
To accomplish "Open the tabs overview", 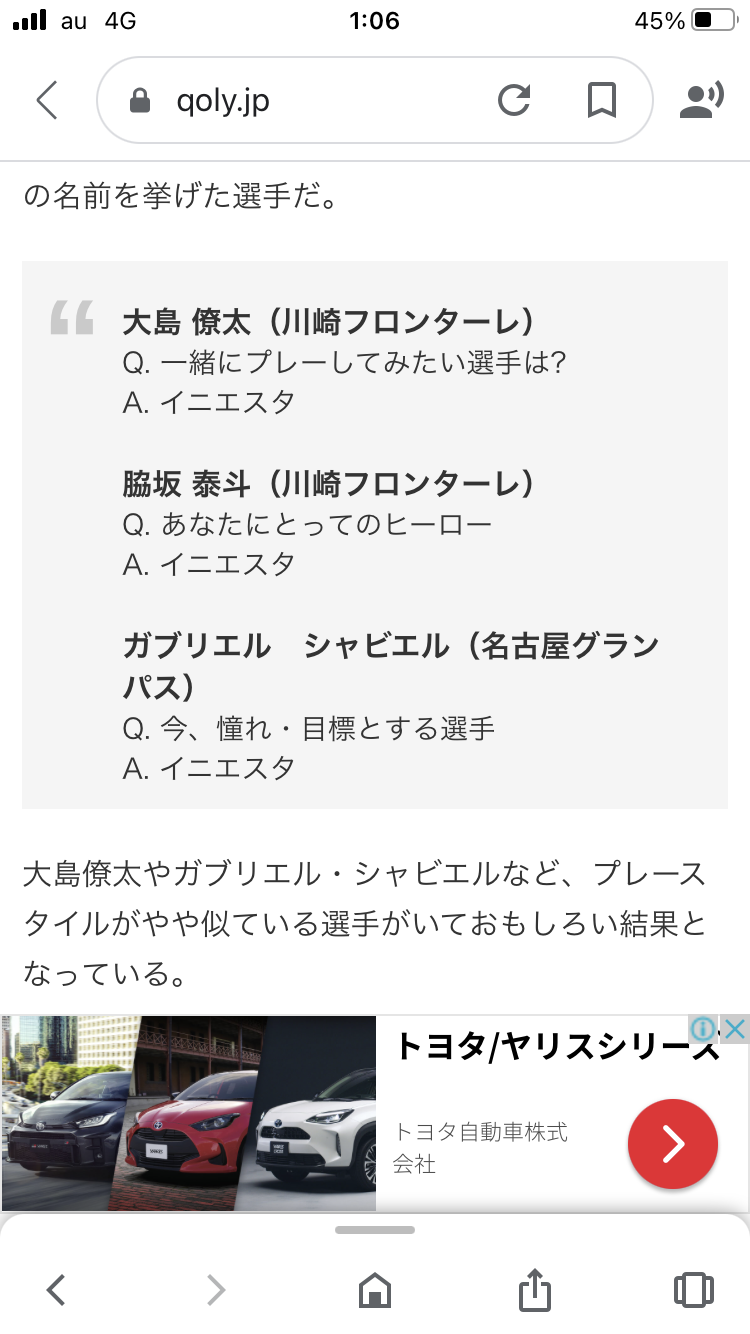I will [693, 1290].
